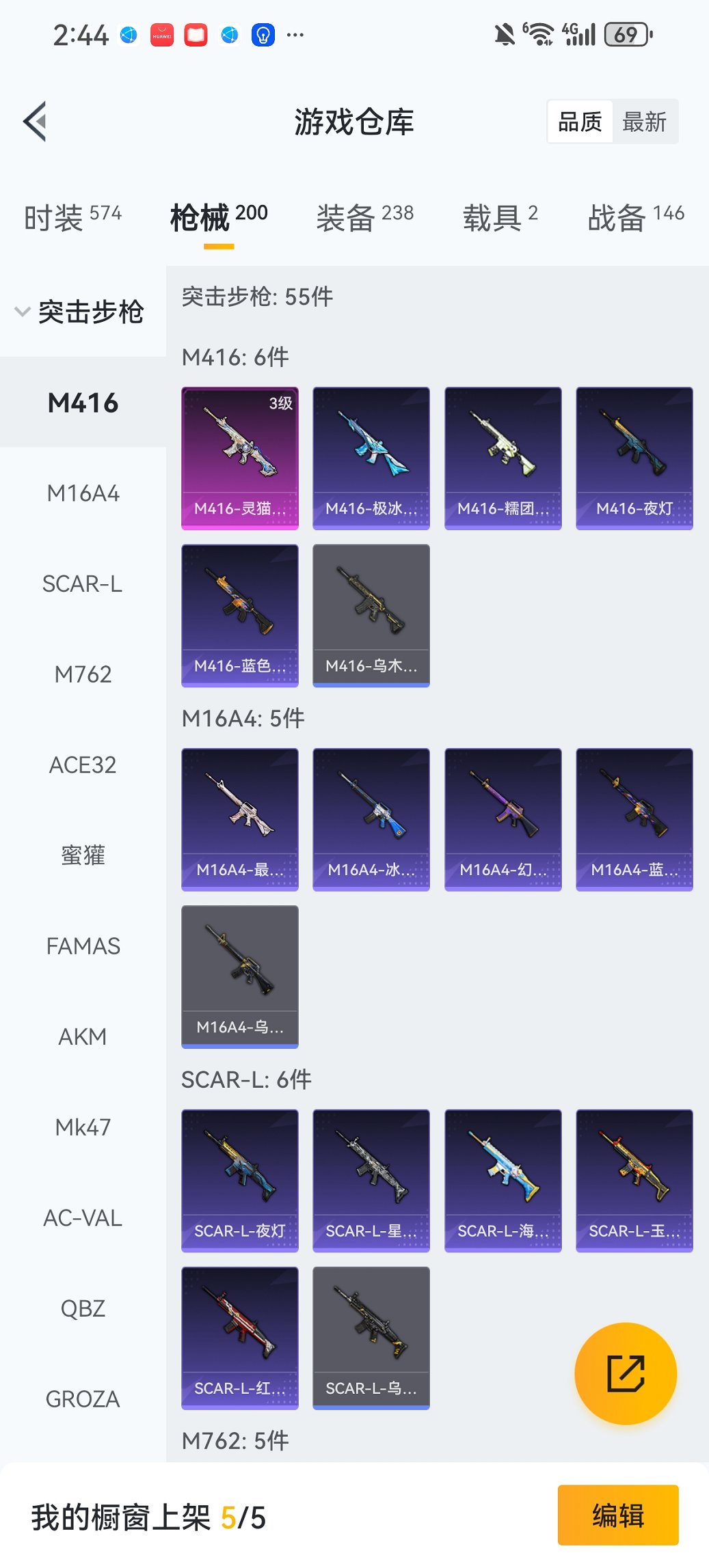Tap the M16A4-乌 skin item
Viewport: 709px width, 1568px height.
click(x=240, y=976)
